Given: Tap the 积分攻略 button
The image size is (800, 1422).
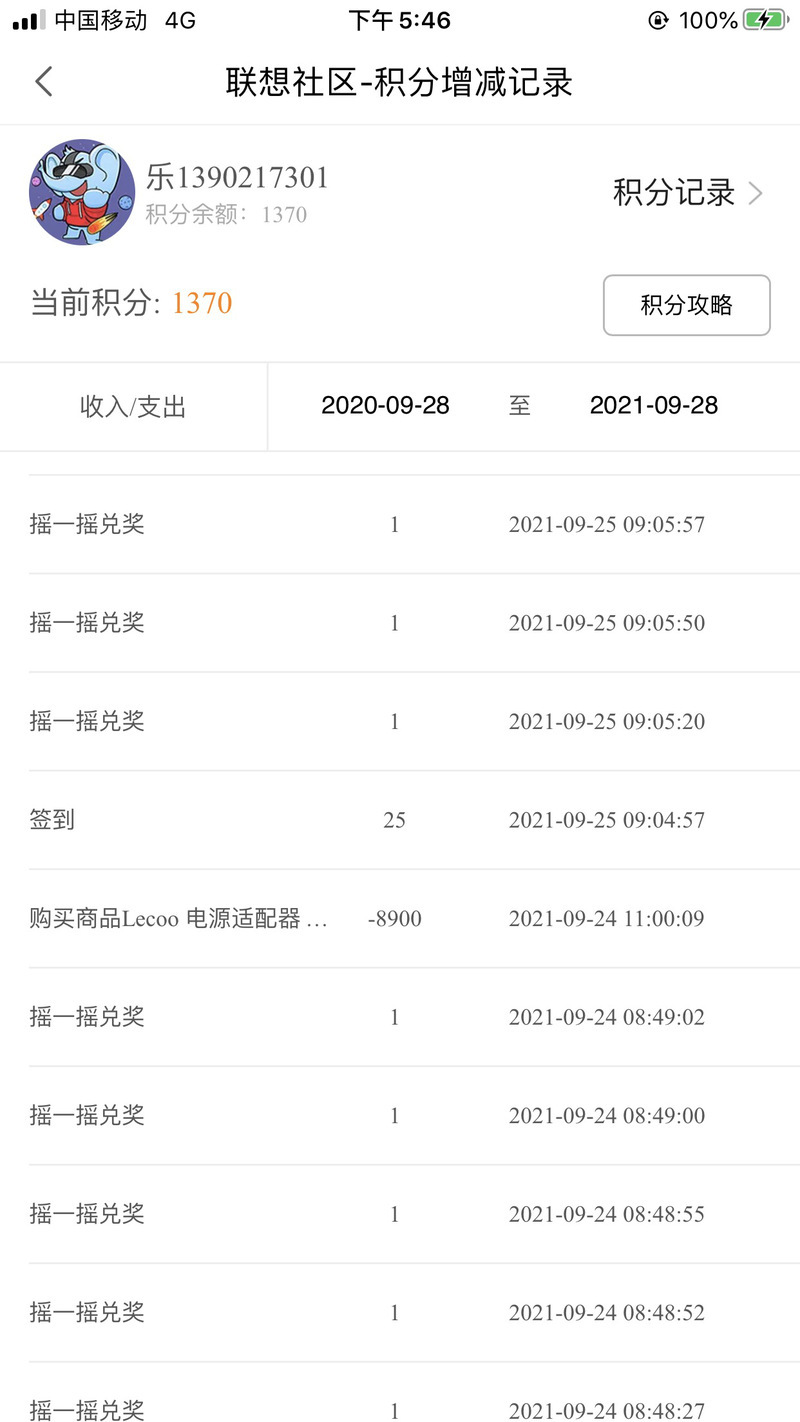Looking at the screenshot, I should pos(686,305).
